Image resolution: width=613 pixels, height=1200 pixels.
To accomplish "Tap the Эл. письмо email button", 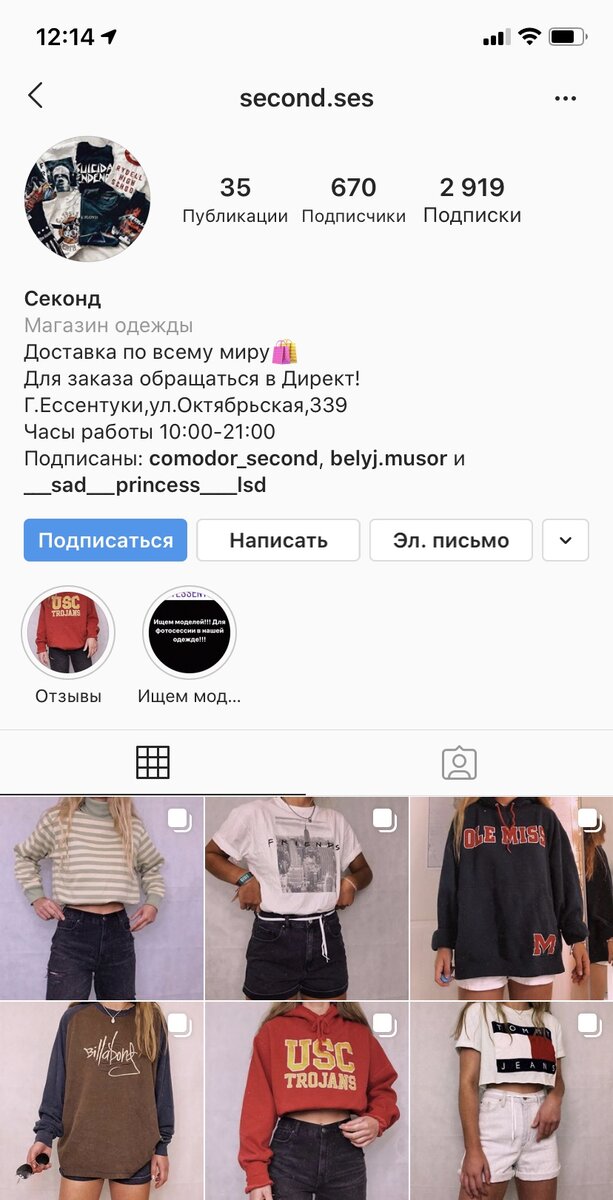I will (x=451, y=540).
